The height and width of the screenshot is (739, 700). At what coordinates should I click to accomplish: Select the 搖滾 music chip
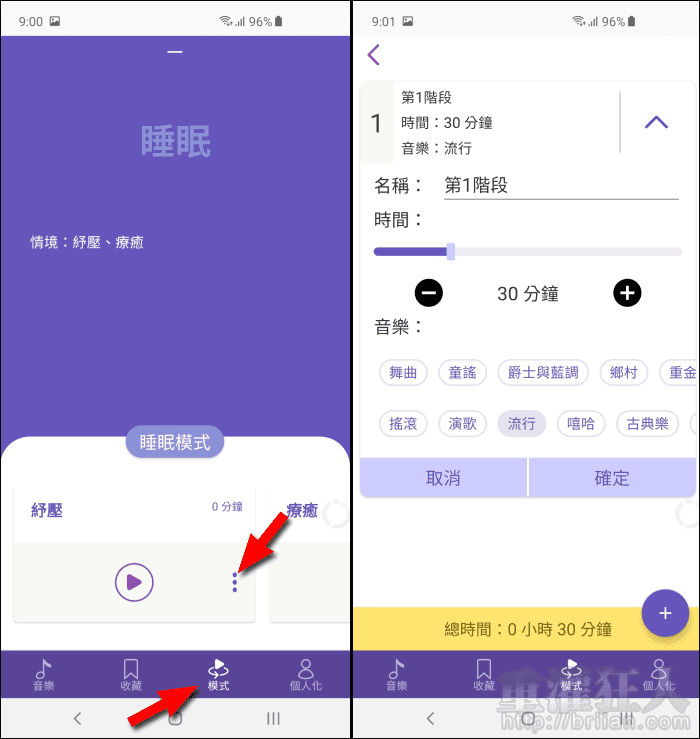pyautogui.click(x=403, y=424)
